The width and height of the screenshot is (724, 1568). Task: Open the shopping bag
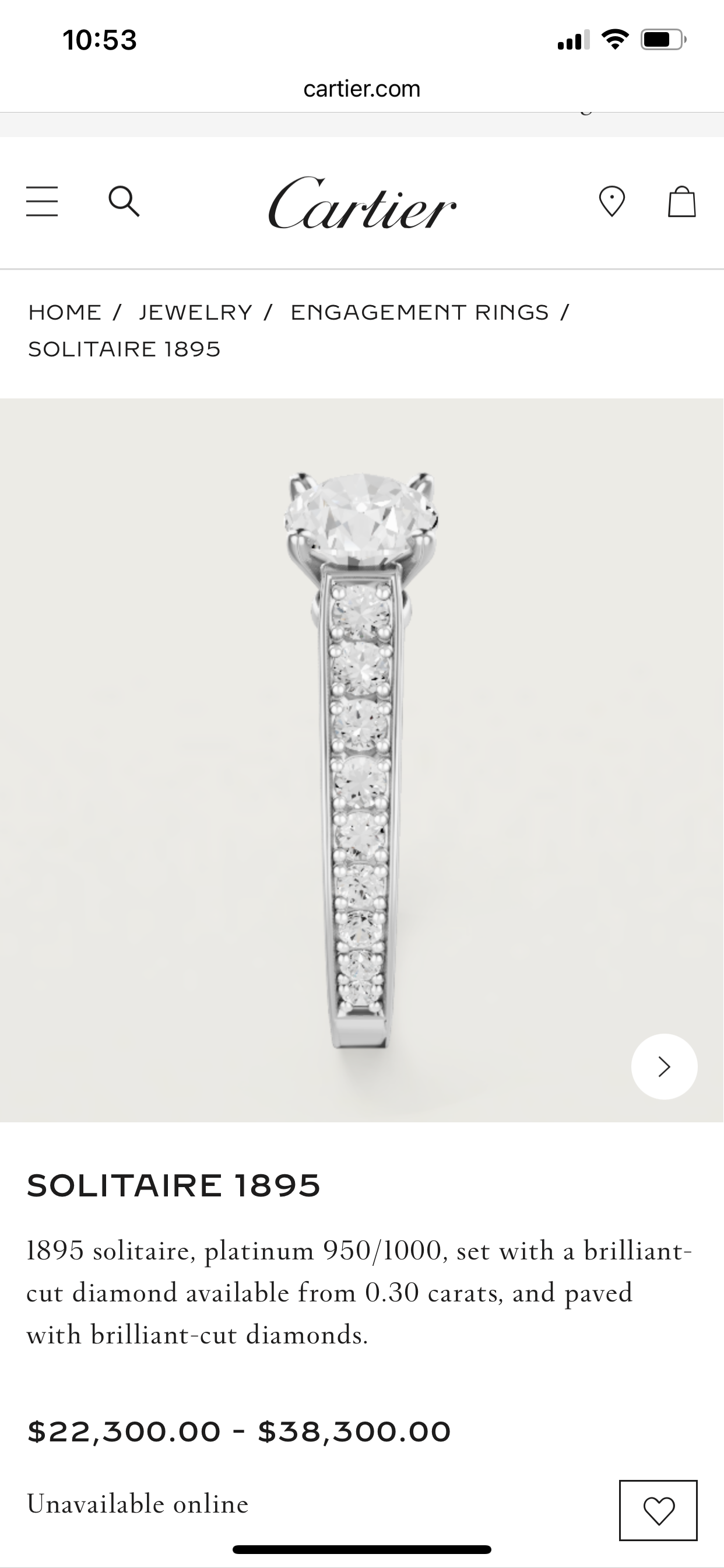point(681,201)
